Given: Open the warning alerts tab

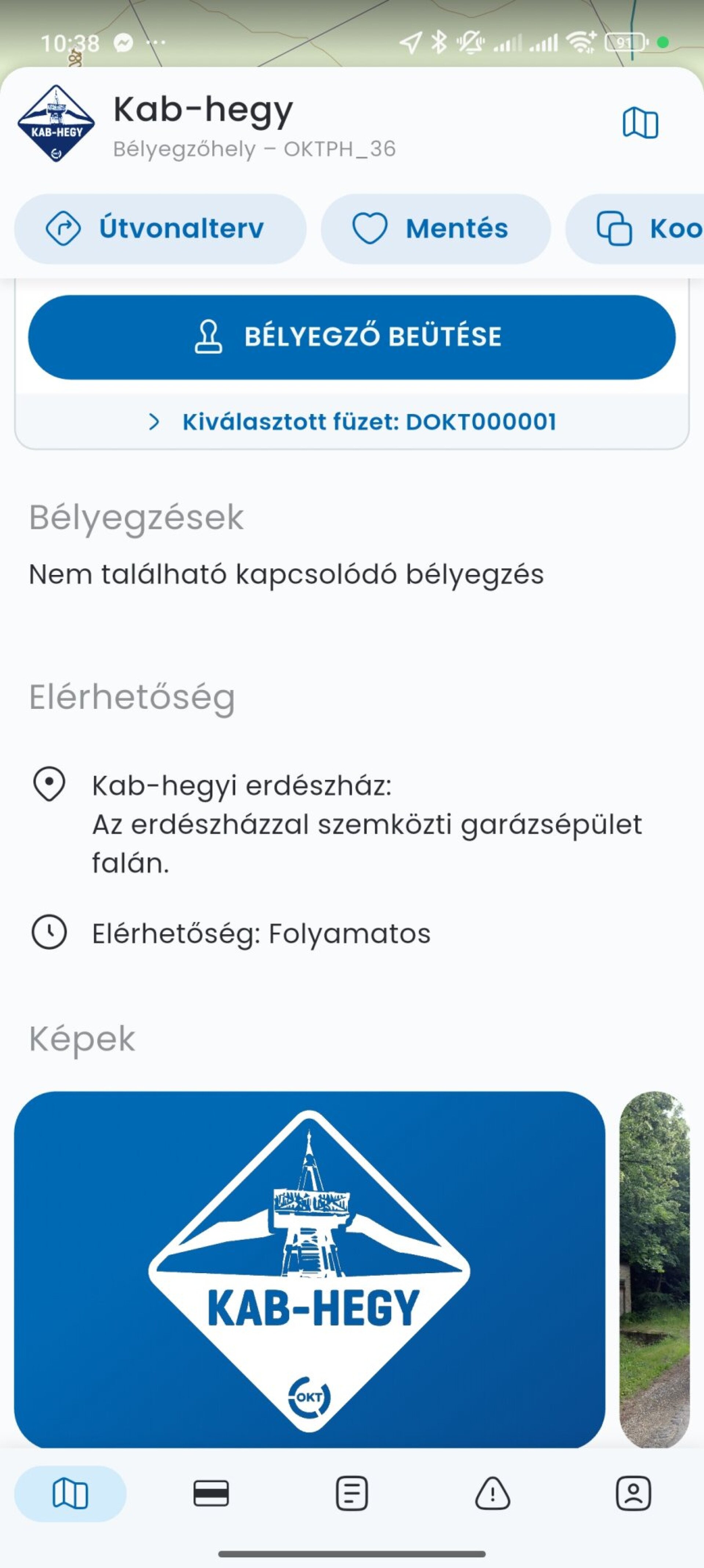Looking at the screenshot, I should click(492, 1494).
